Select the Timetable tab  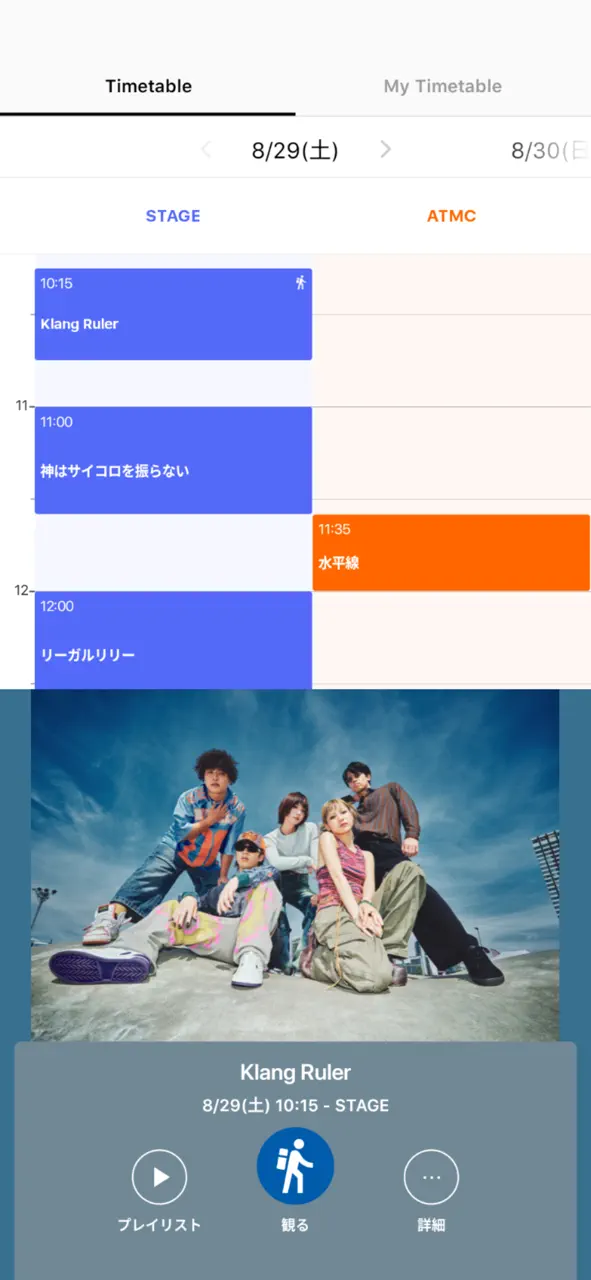(x=148, y=86)
